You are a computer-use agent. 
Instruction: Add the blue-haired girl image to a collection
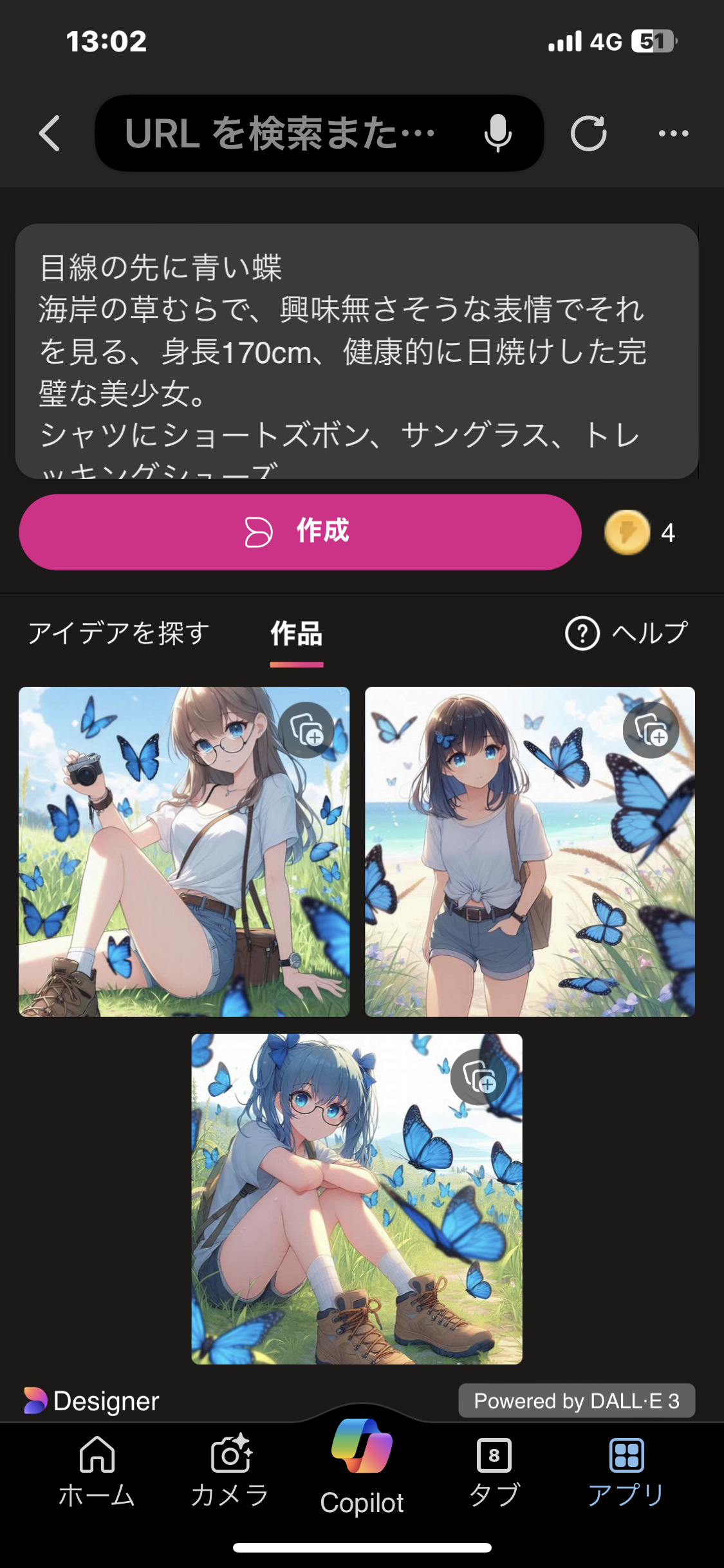point(479,1077)
